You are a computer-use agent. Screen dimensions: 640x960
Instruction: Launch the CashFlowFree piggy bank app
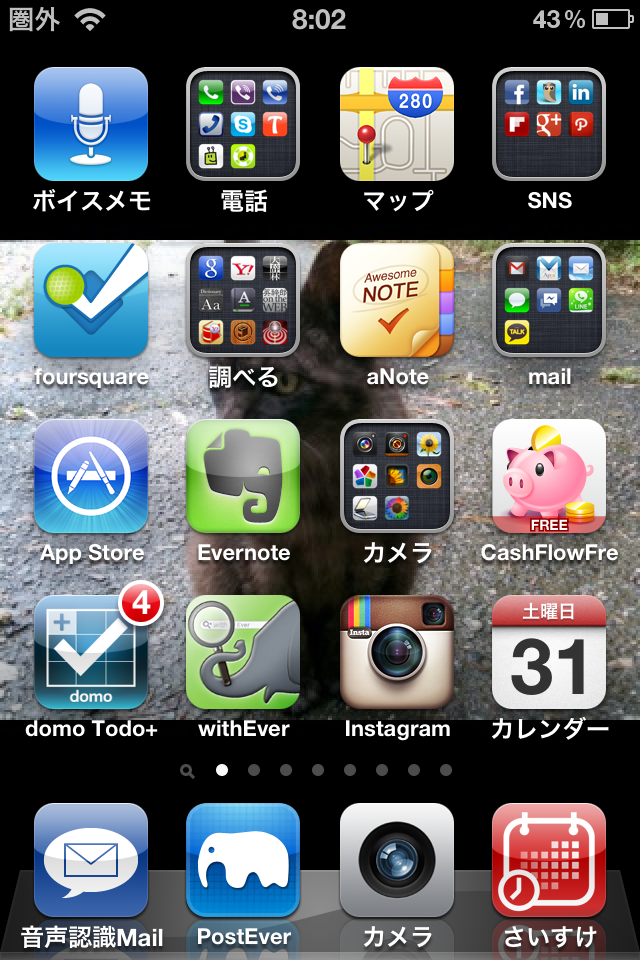(549, 476)
